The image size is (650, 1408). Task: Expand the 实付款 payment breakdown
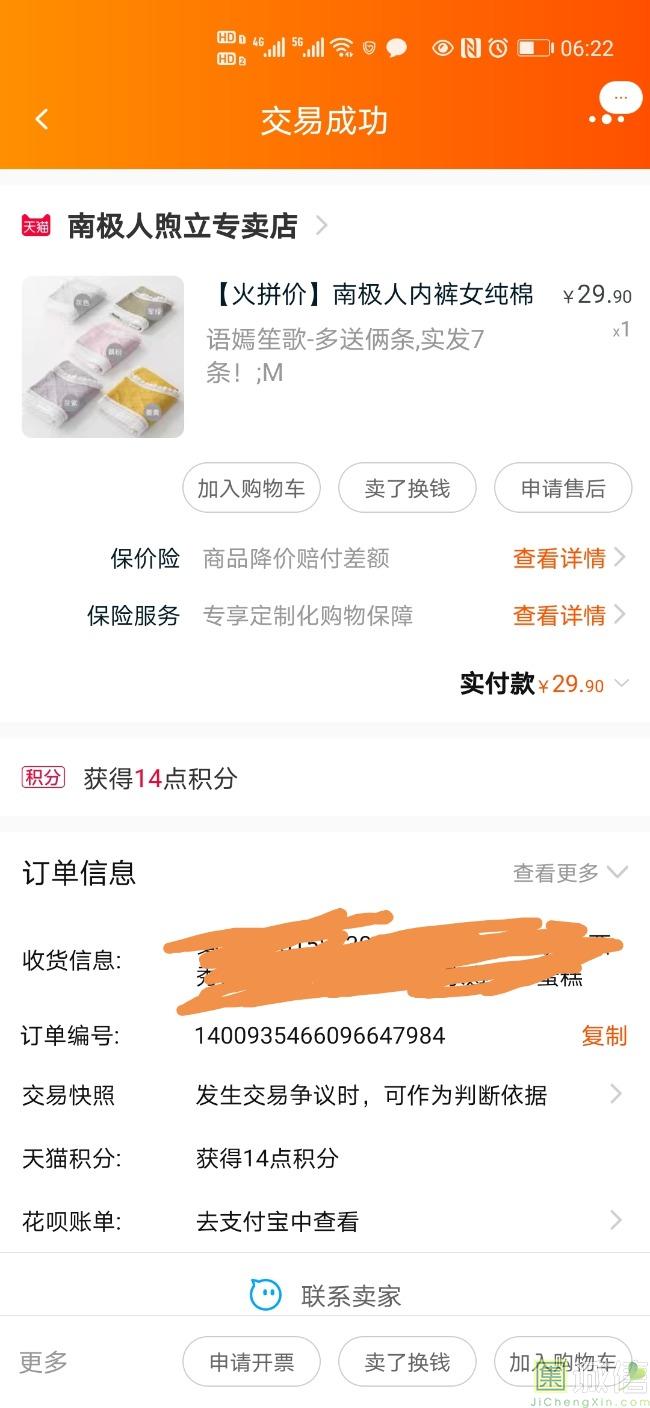point(621,684)
